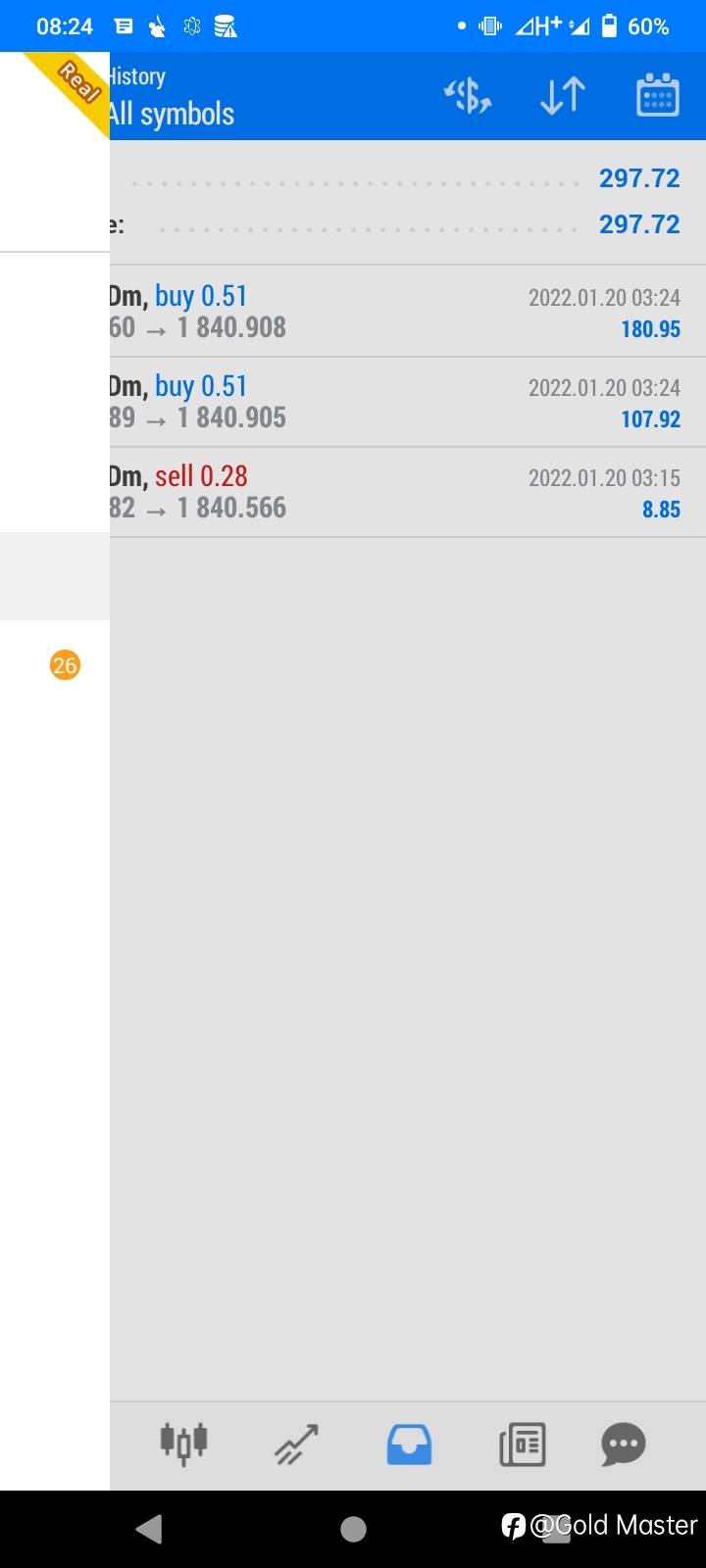The height and width of the screenshot is (1568, 706).
Task: Open the buy 0.51 trade with profit 180.95
Action: tap(408, 312)
